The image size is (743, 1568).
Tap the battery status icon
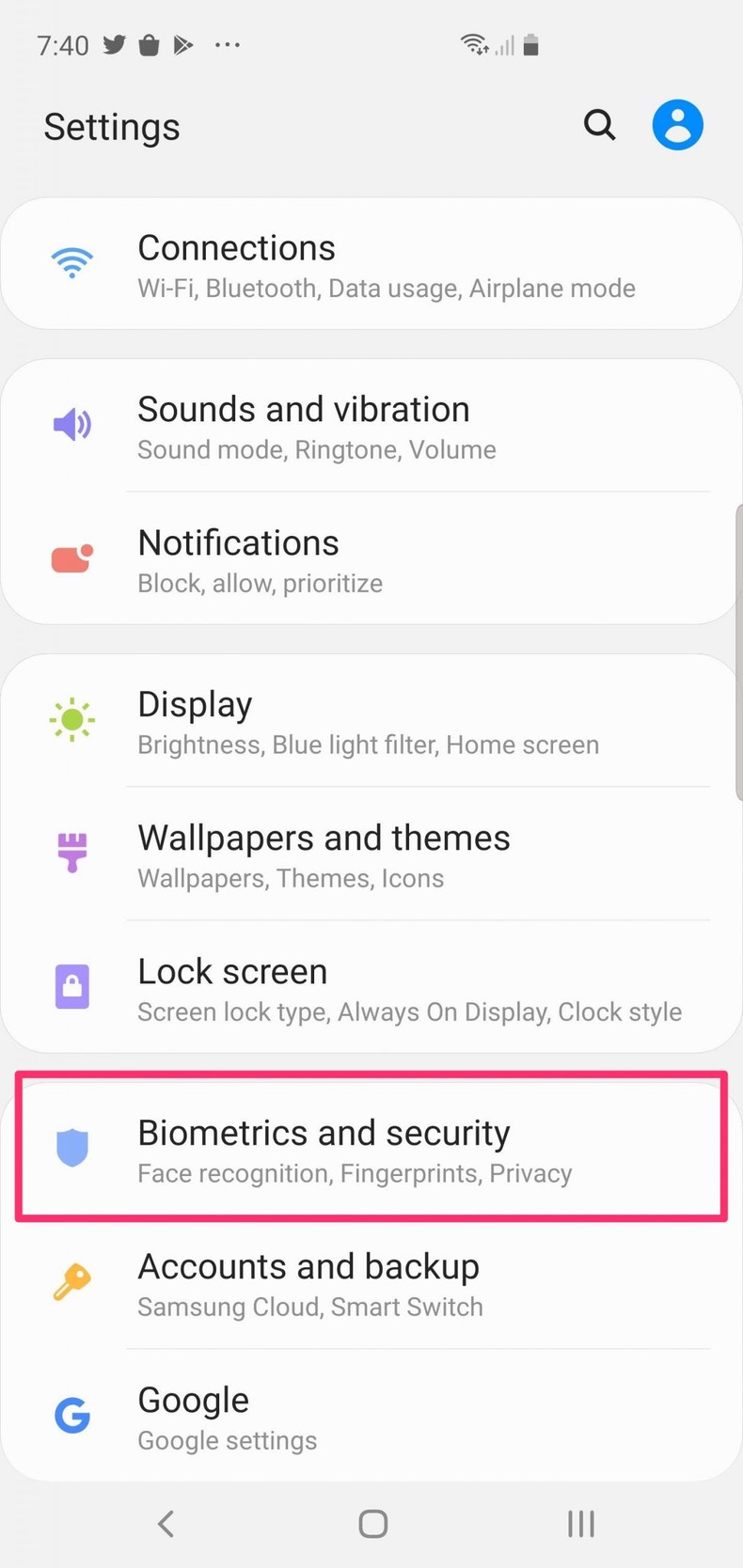click(531, 44)
